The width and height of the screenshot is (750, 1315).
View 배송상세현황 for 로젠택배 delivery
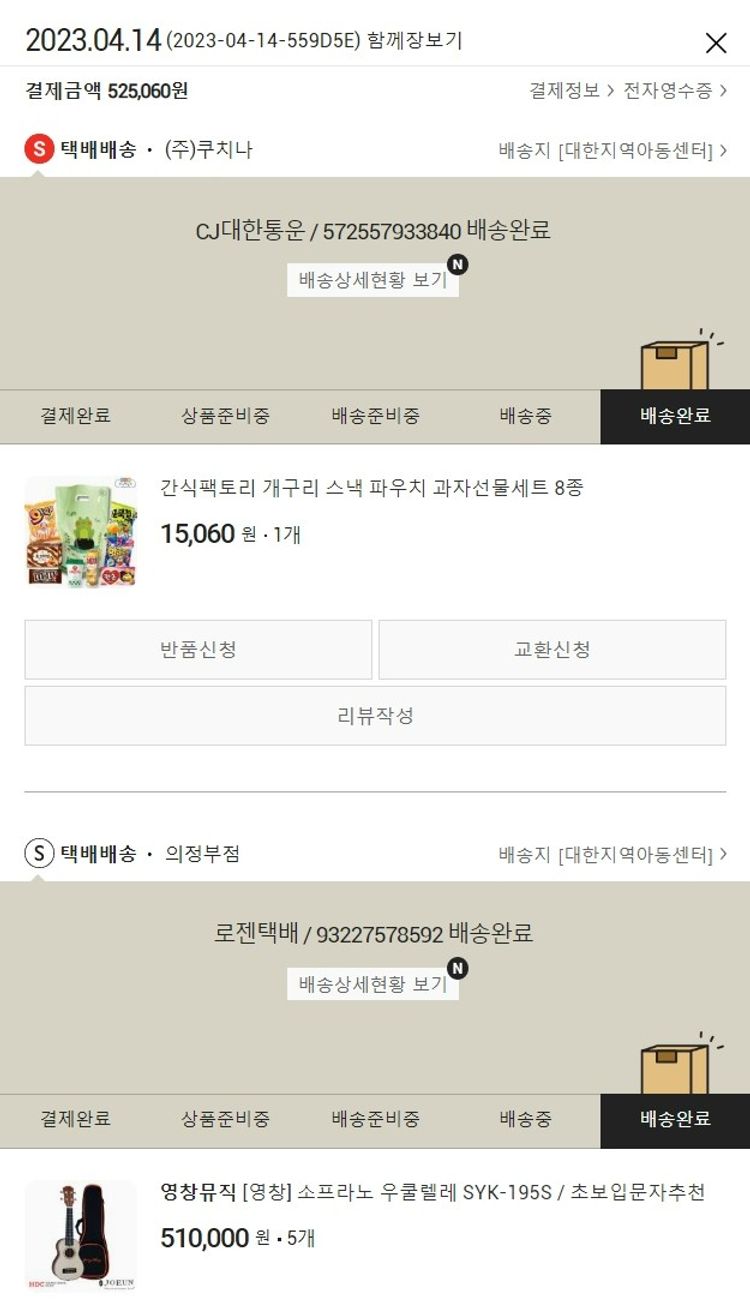[373, 984]
